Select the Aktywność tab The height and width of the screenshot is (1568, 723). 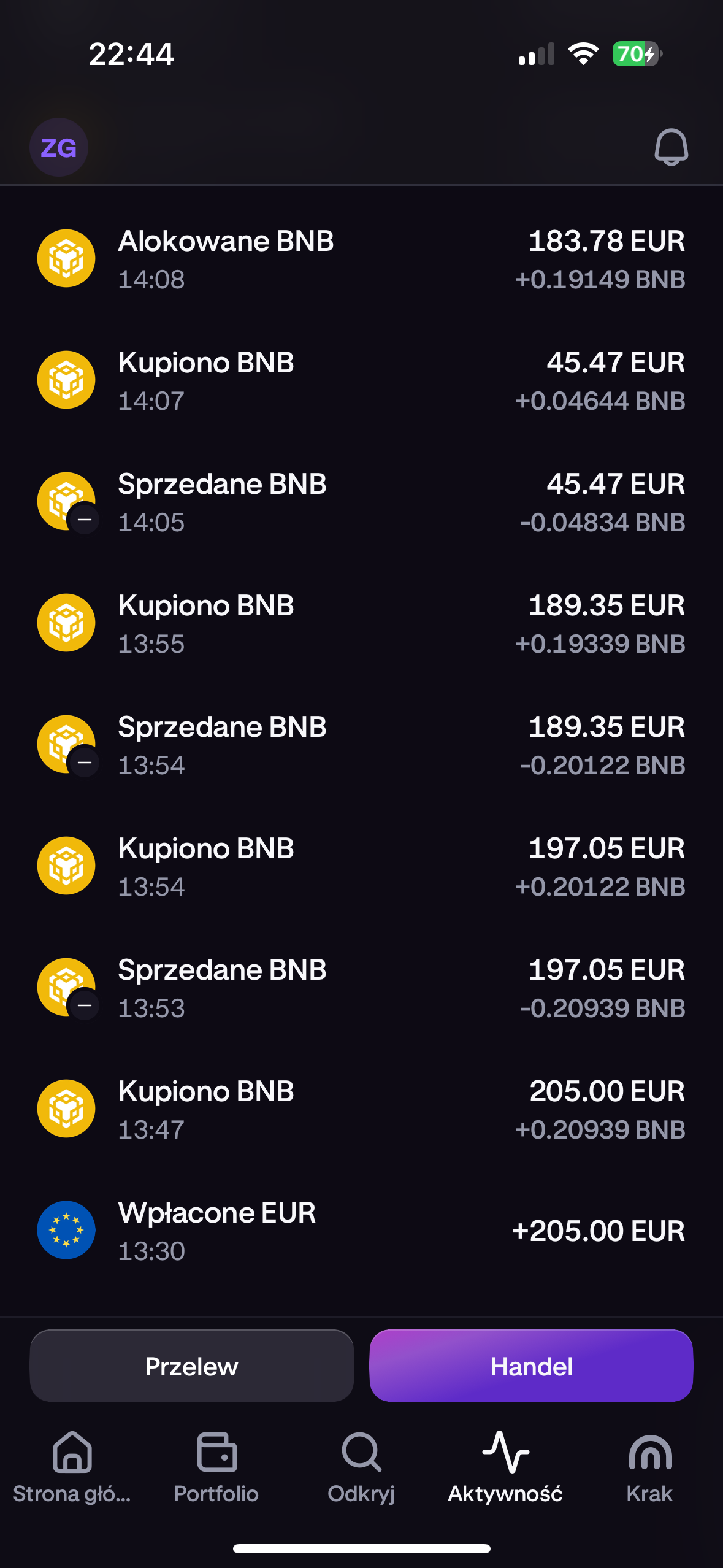[505, 1467]
